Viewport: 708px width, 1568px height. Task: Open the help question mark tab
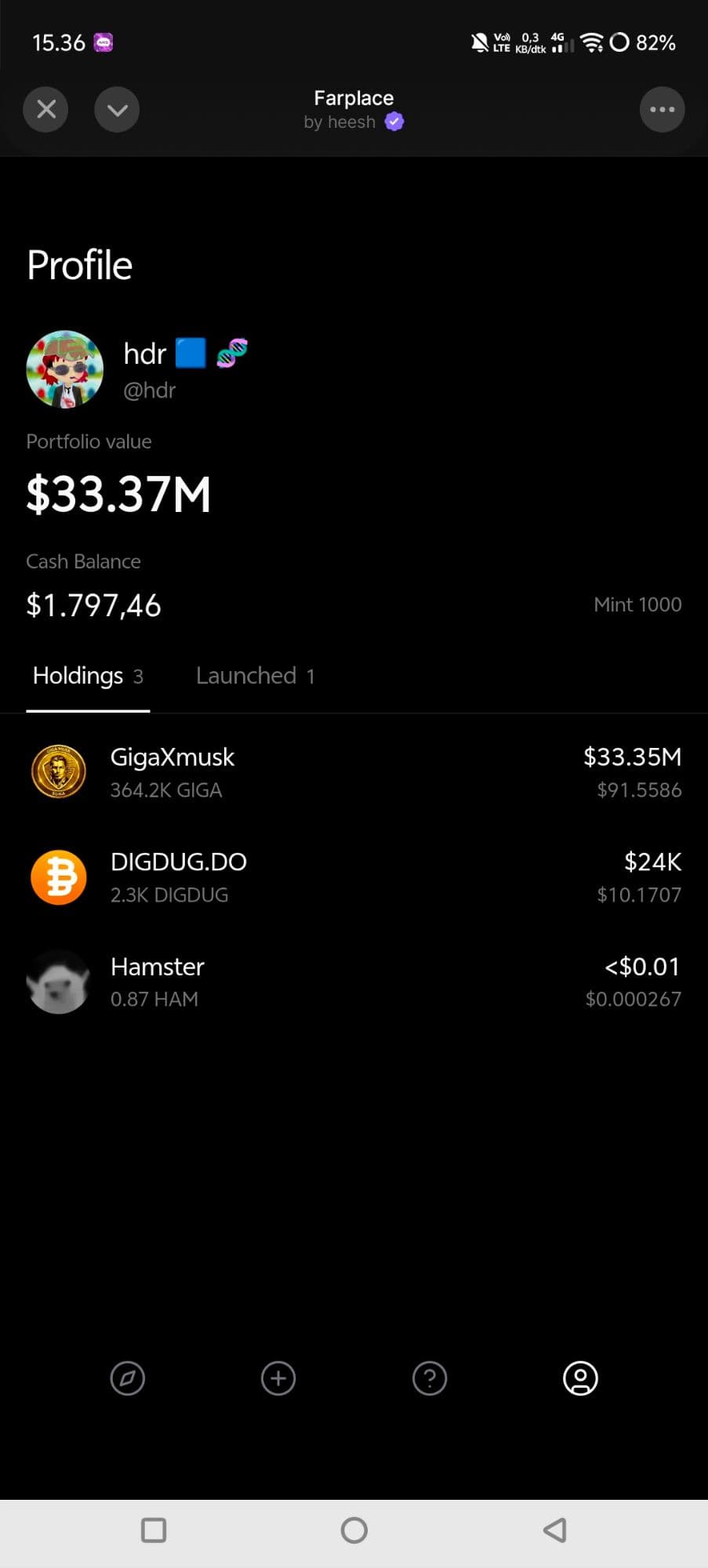[x=430, y=1378]
